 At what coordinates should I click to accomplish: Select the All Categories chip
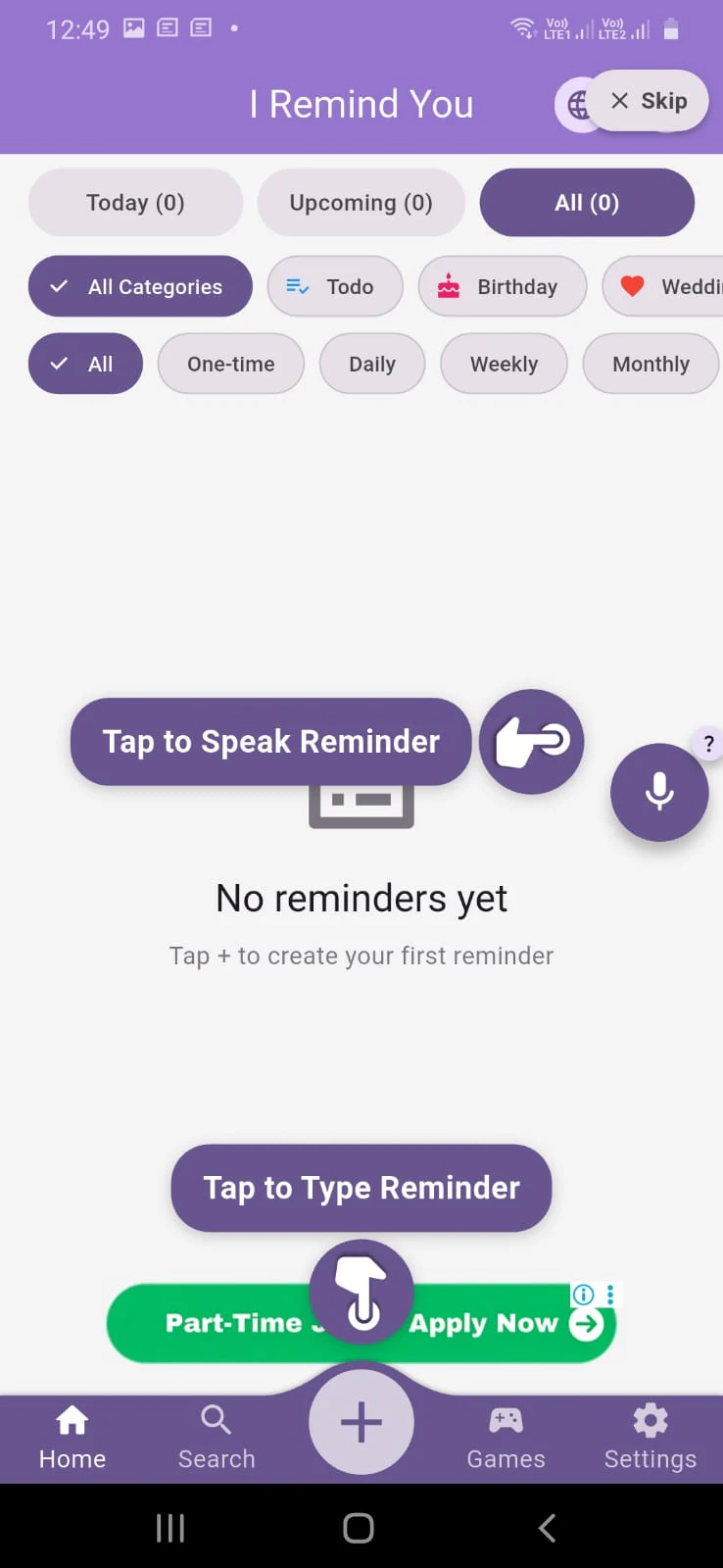140,286
